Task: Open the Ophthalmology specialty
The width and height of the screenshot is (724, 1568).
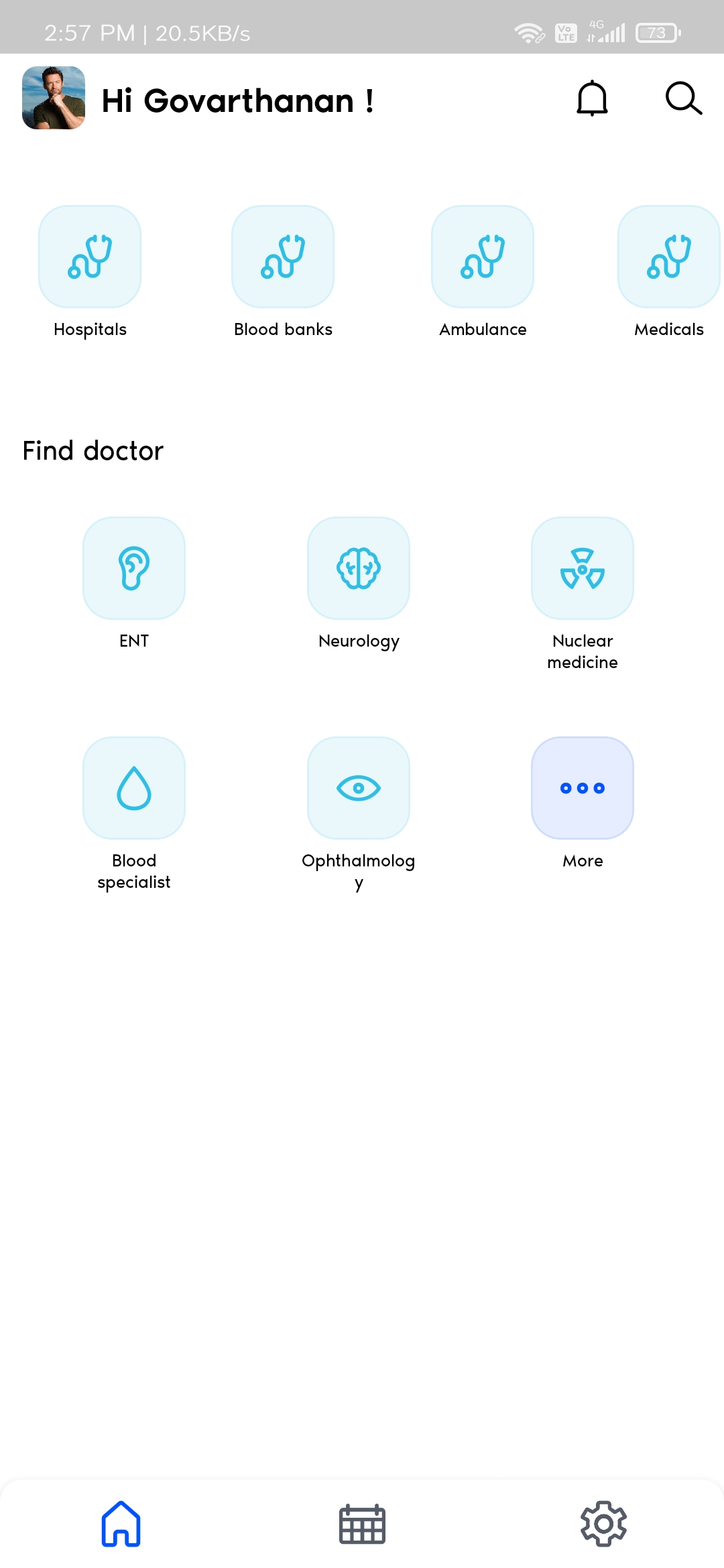Action: coord(358,787)
